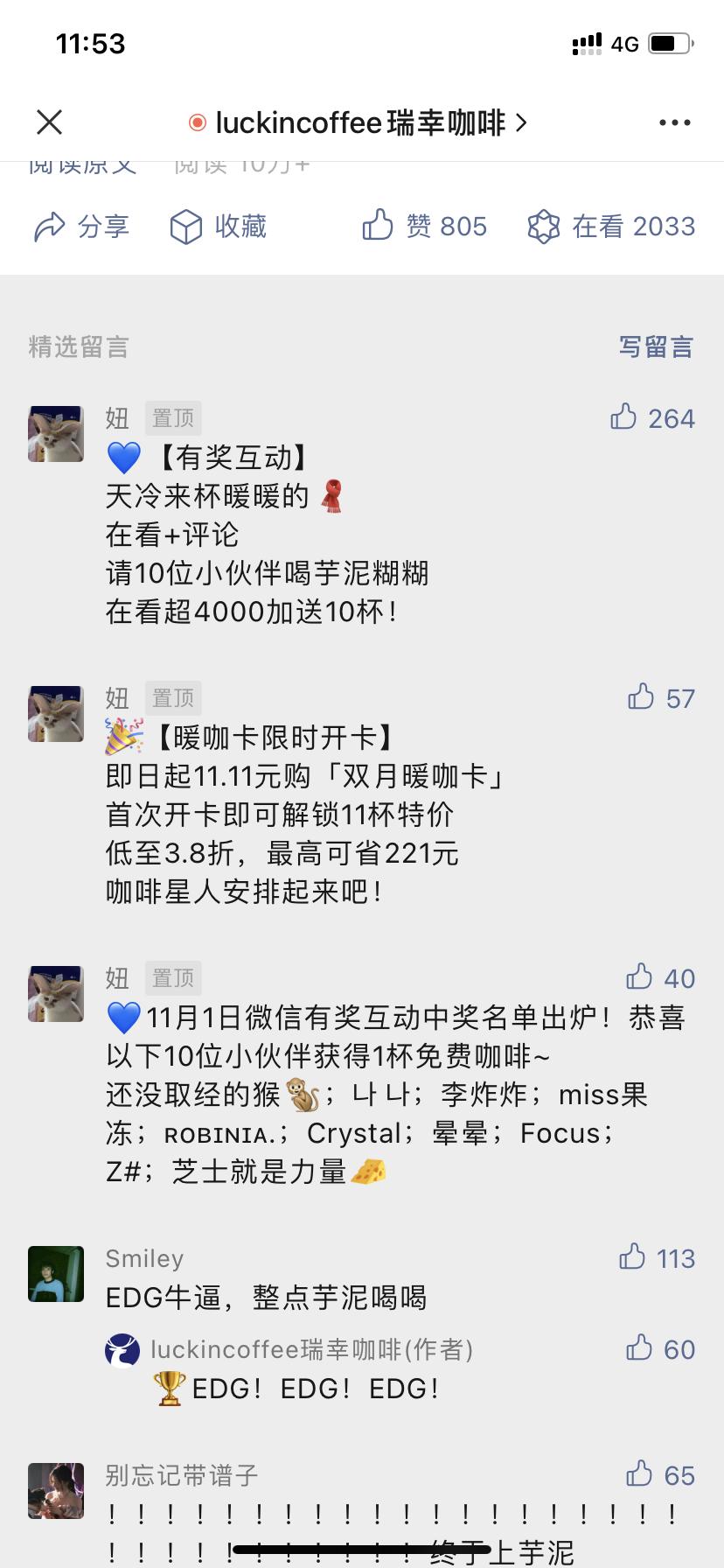Tap 写留言 to write a comment

click(x=654, y=346)
